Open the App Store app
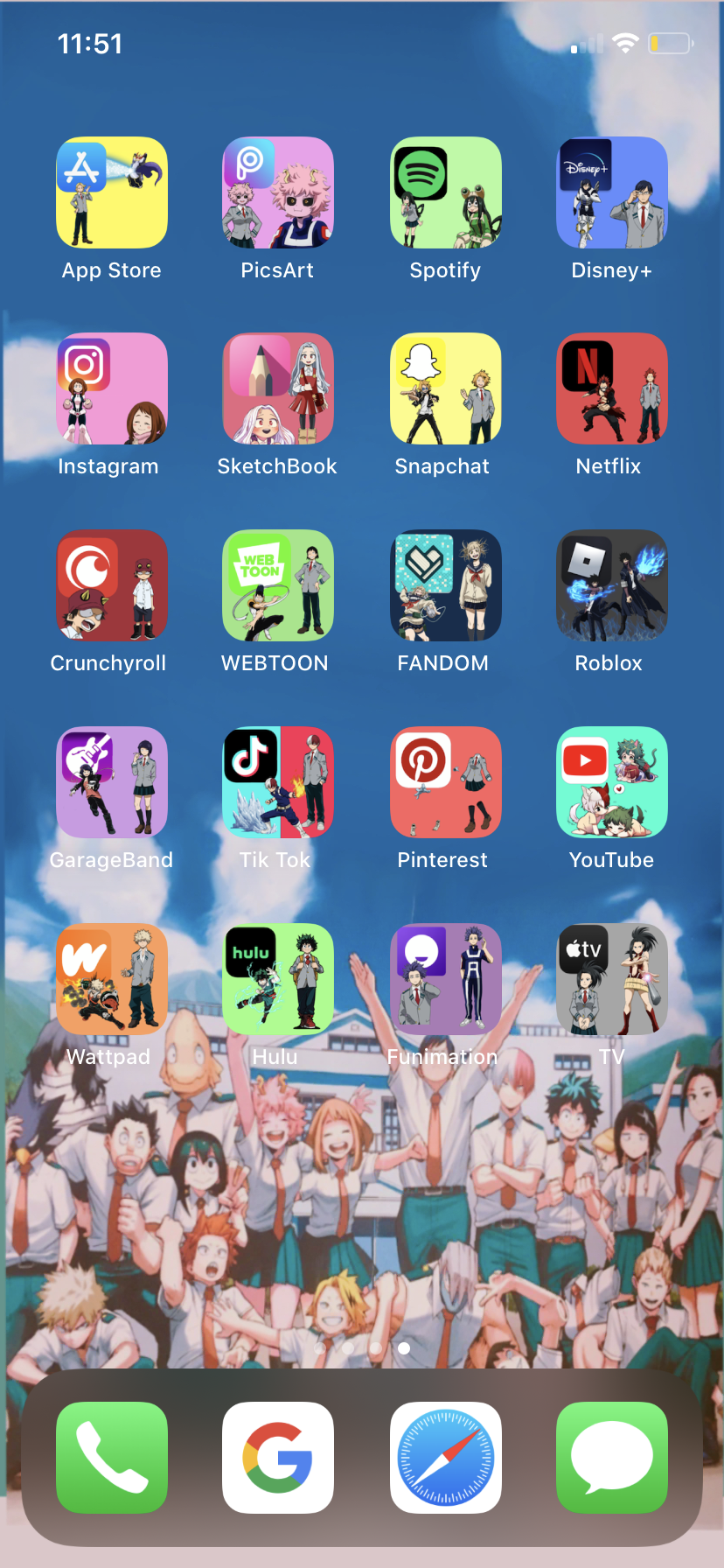 (111, 192)
